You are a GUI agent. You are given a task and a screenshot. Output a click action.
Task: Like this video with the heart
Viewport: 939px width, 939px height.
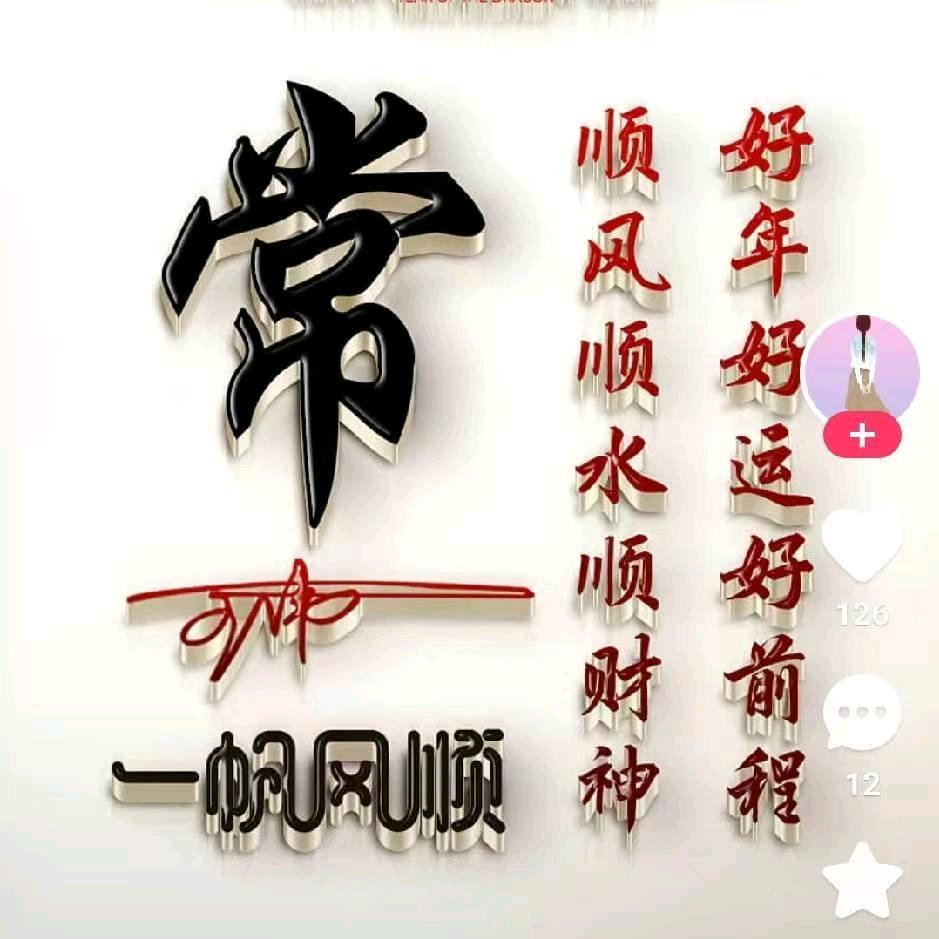tap(862, 545)
